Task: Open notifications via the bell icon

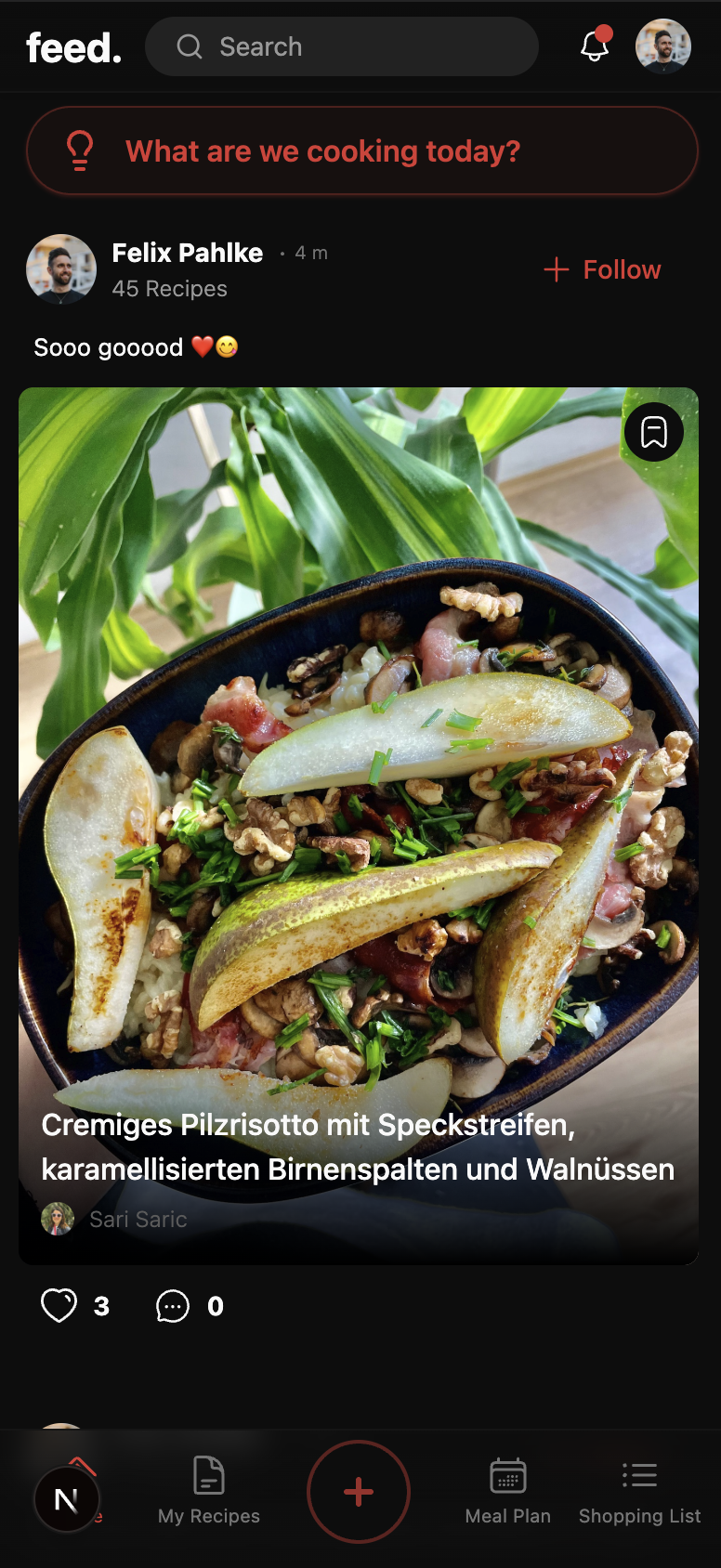Action: (x=595, y=46)
